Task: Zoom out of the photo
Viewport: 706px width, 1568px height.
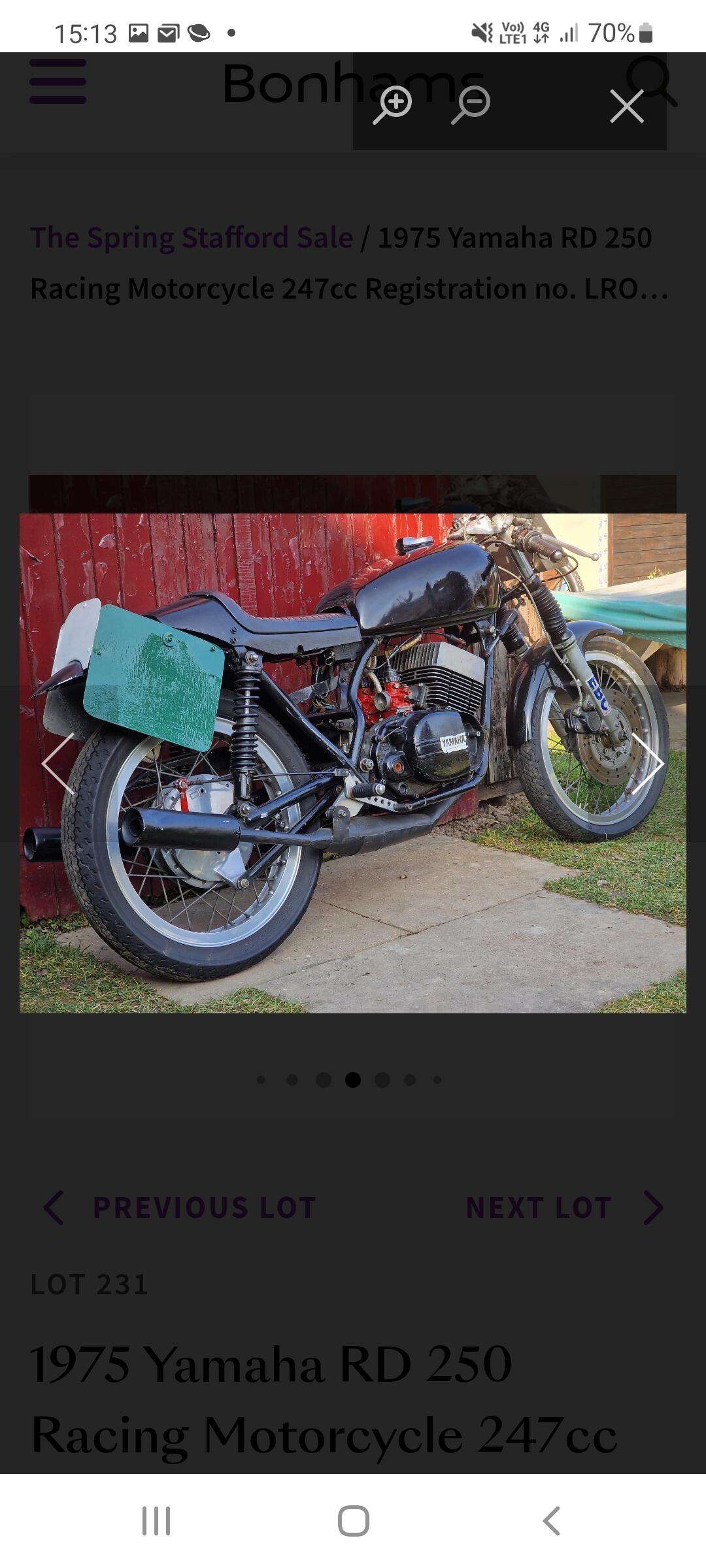Action: [471, 104]
